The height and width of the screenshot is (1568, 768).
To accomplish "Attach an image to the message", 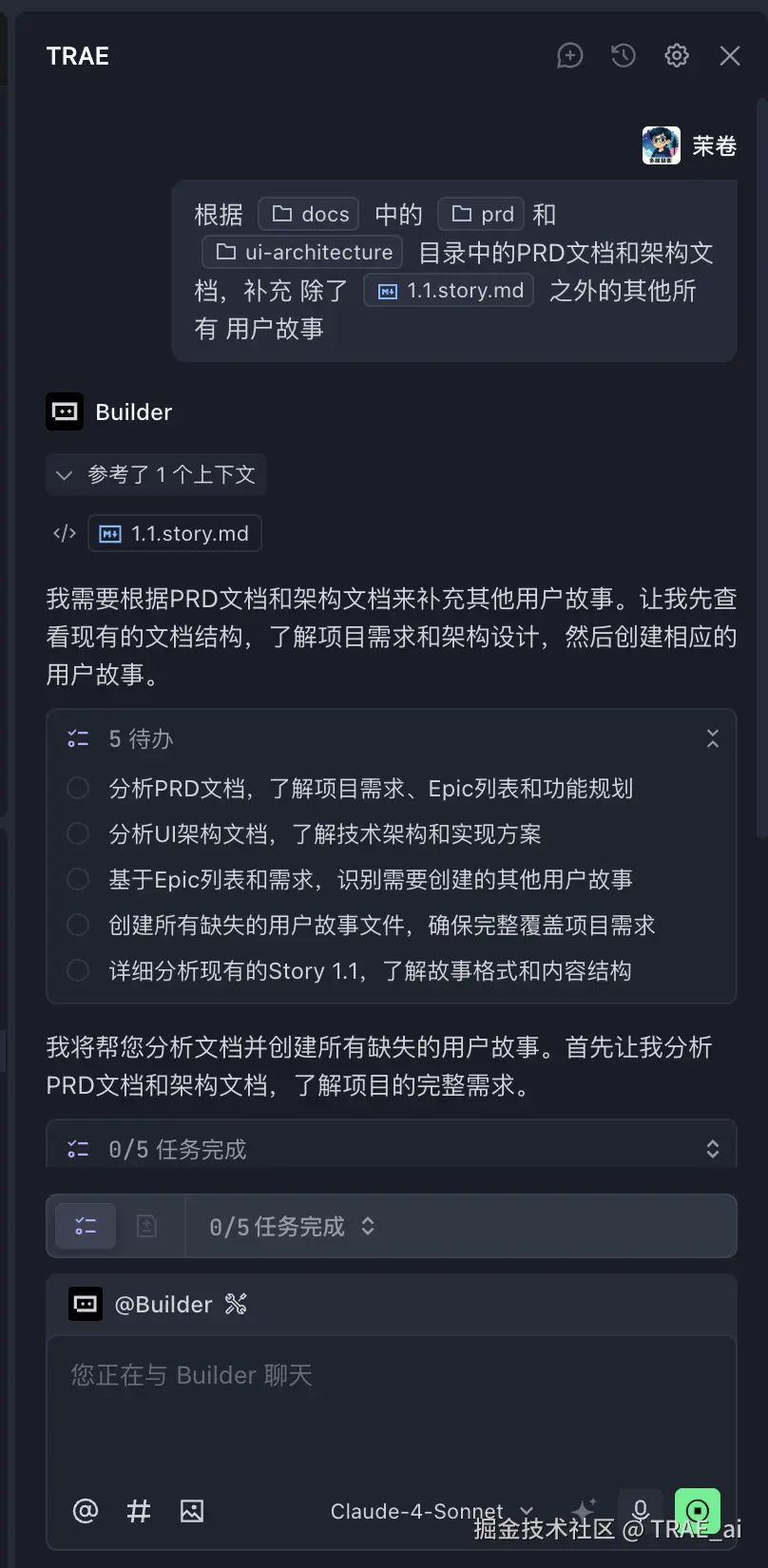I will tap(192, 1511).
